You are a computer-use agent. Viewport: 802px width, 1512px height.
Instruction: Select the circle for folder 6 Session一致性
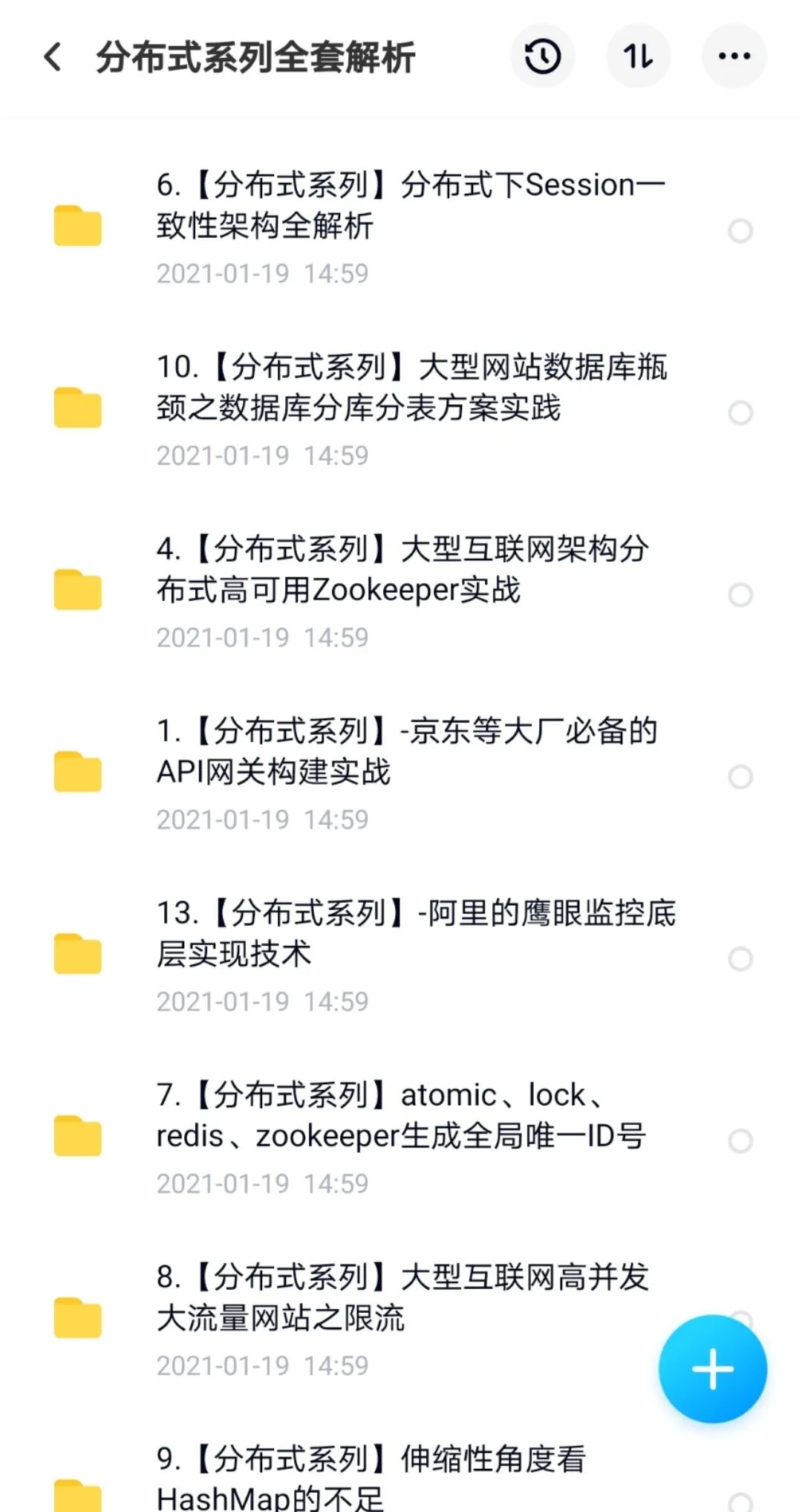tap(740, 231)
